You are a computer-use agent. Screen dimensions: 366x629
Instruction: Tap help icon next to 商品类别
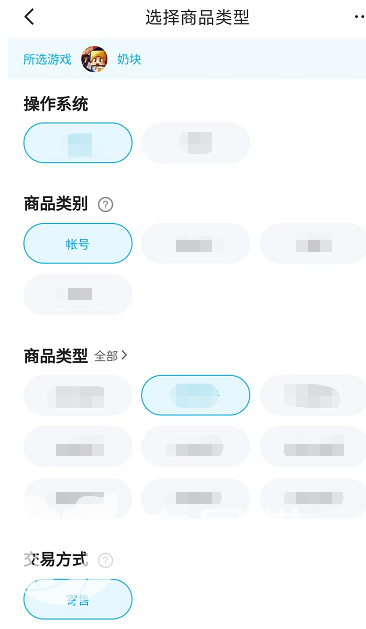106,205
